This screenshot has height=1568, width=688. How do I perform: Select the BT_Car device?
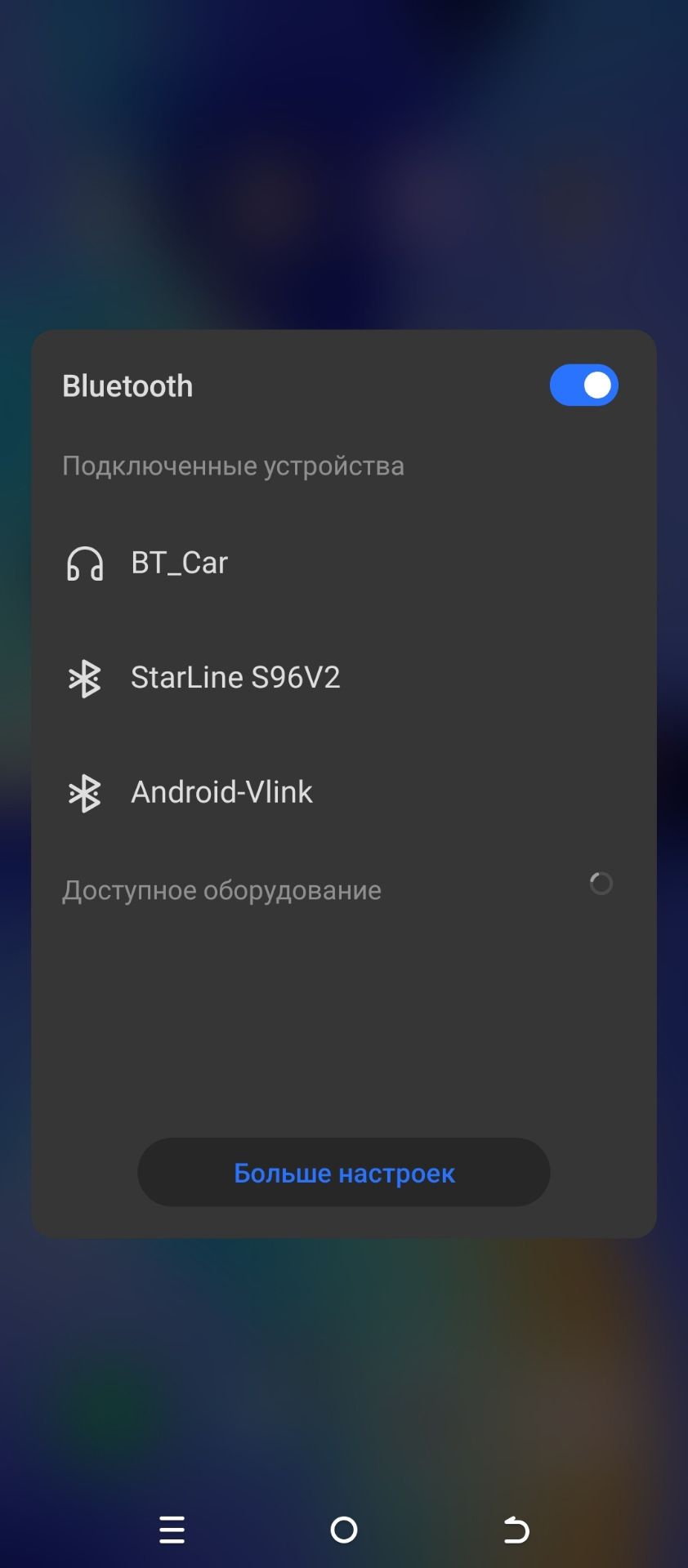click(x=180, y=563)
